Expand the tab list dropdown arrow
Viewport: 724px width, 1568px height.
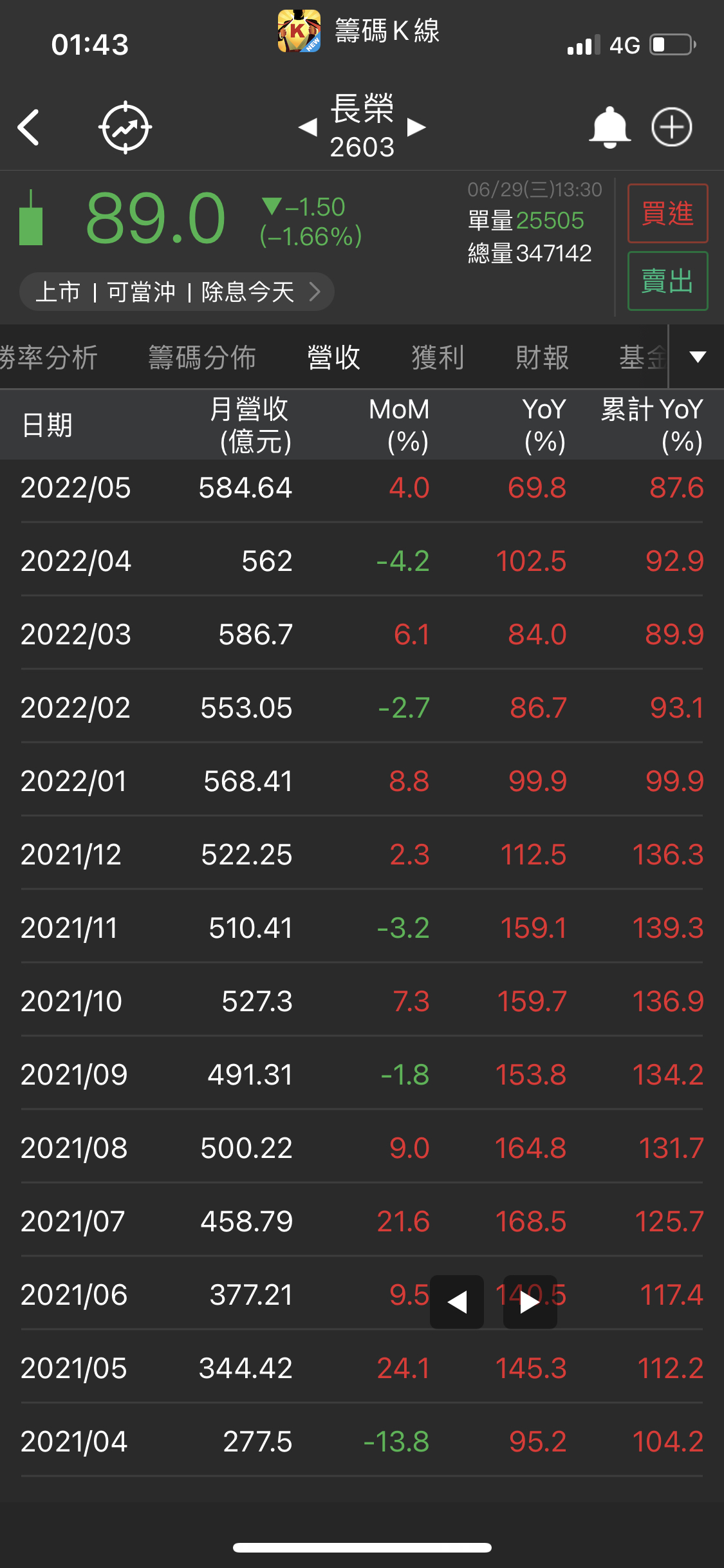[698, 357]
